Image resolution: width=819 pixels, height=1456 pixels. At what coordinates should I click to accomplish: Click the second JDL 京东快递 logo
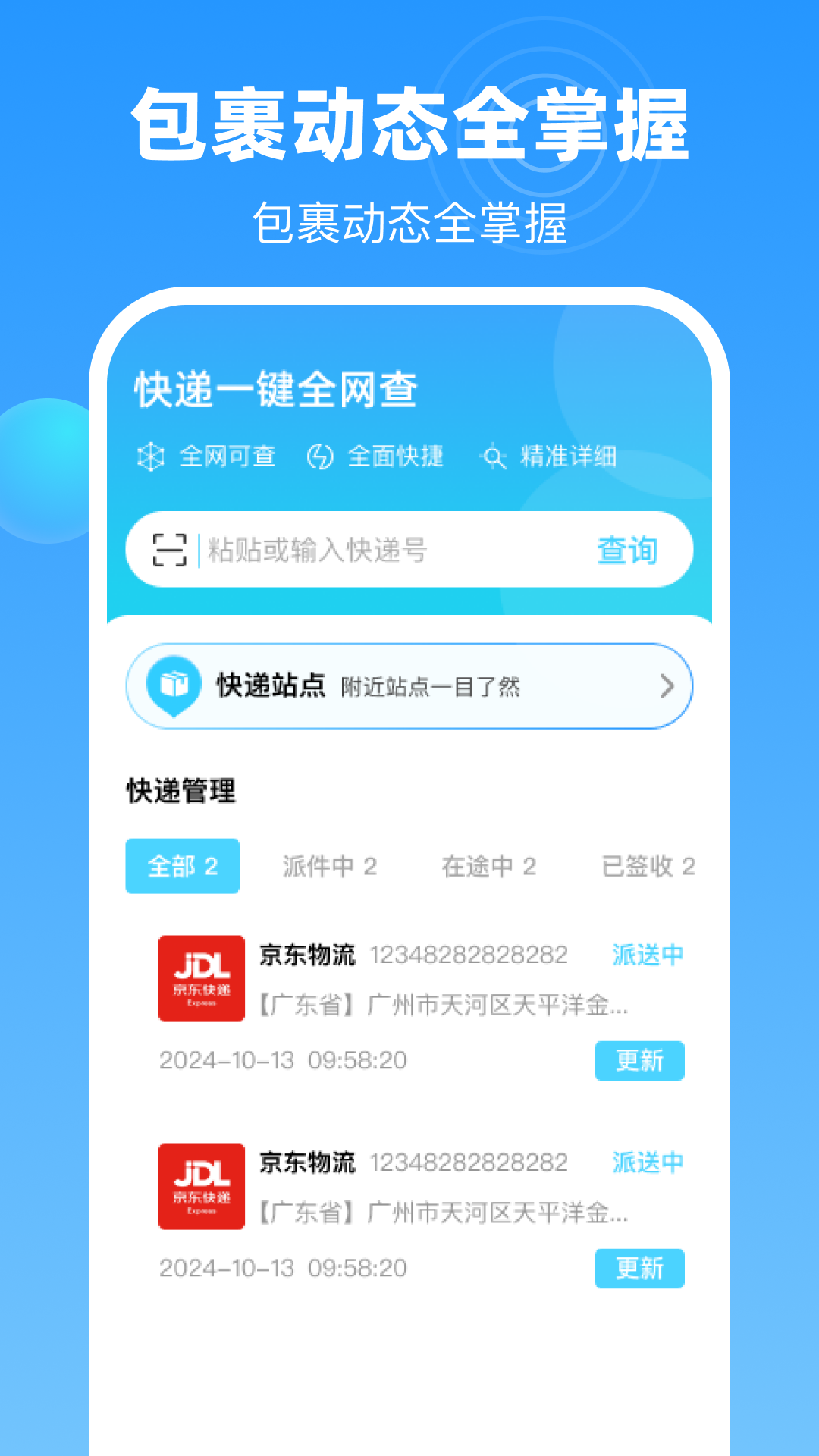coord(202,1185)
